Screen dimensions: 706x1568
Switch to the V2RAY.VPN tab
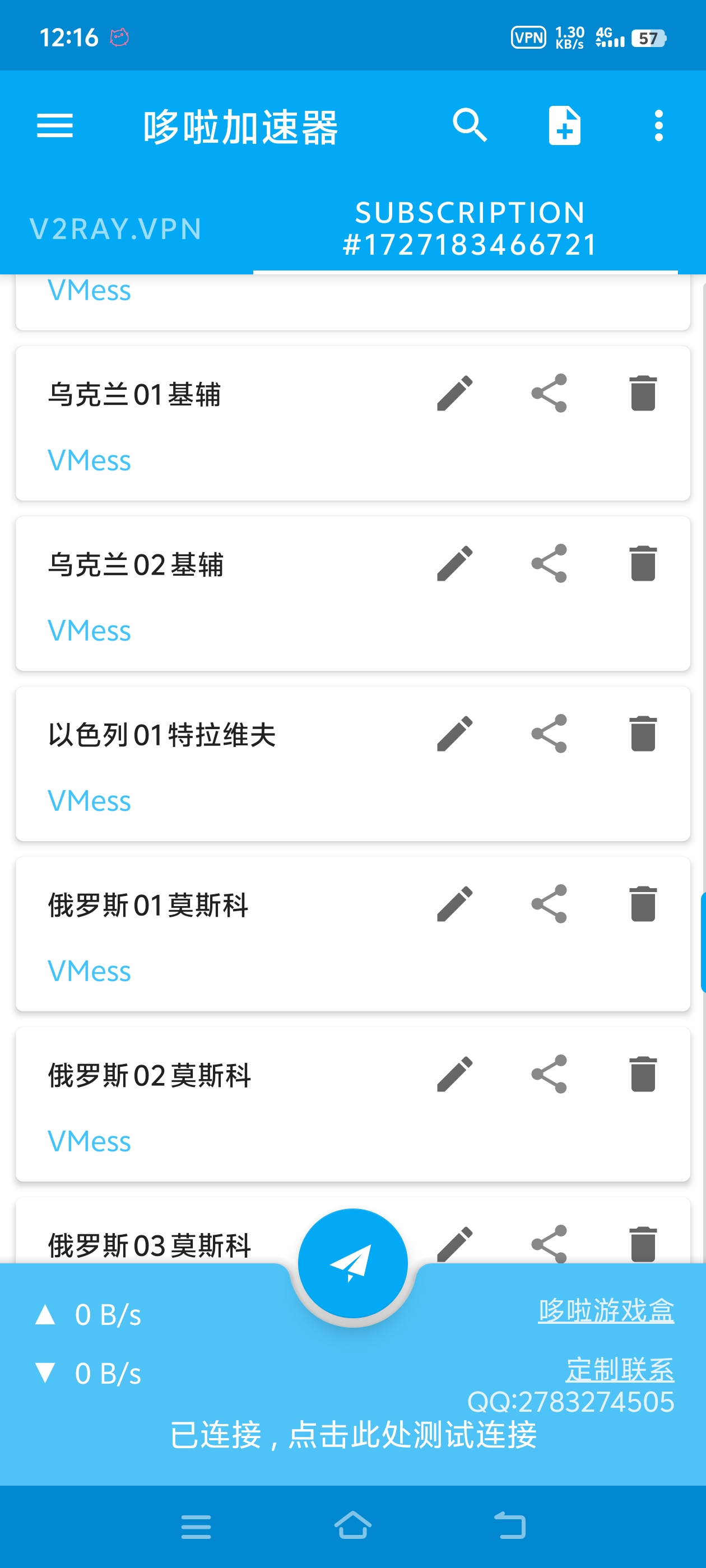(x=116, y=229)
